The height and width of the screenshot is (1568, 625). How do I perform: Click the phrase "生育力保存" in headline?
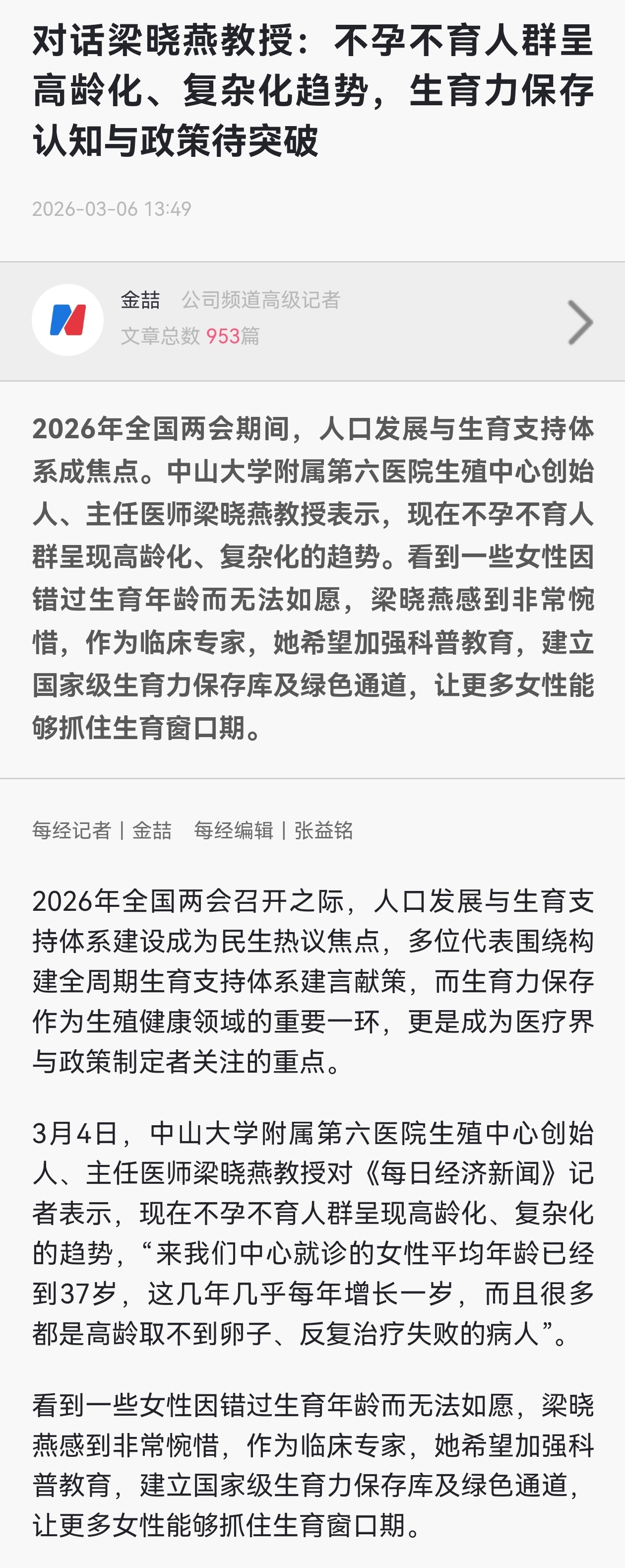pyautogui.click(x=501, y=92)
